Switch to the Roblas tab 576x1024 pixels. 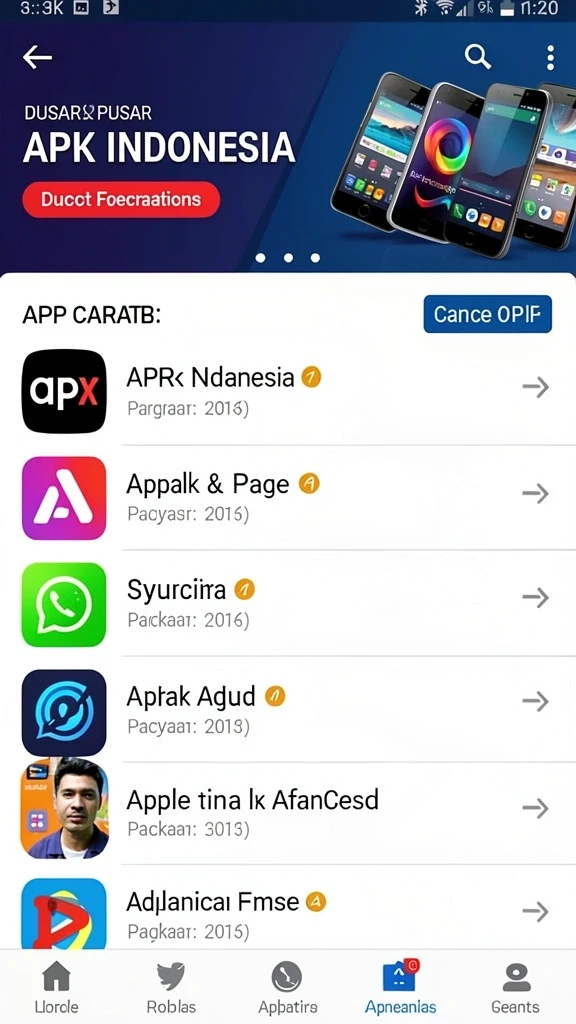click(x=171, y=987)
